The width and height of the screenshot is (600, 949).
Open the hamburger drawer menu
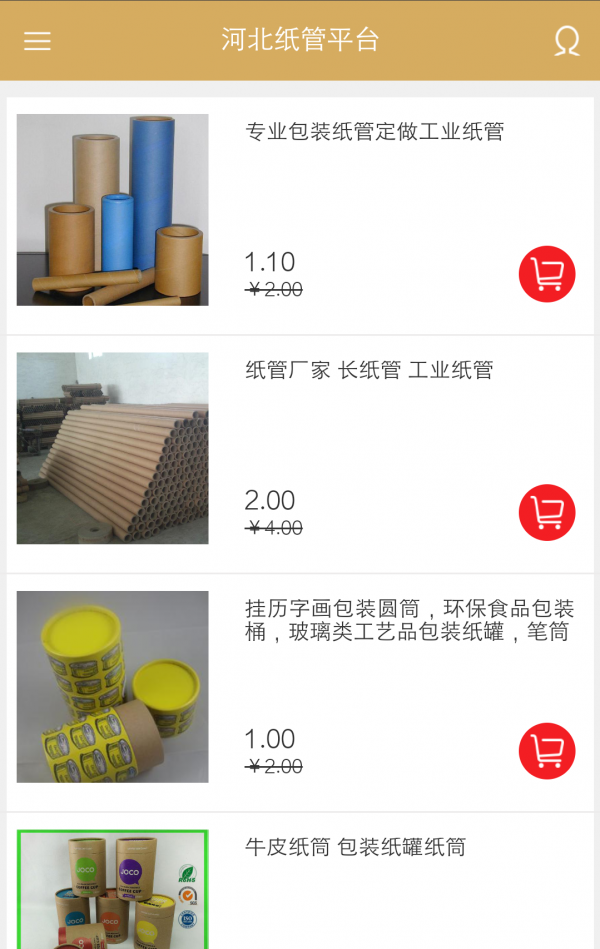(x=37, y=41)
